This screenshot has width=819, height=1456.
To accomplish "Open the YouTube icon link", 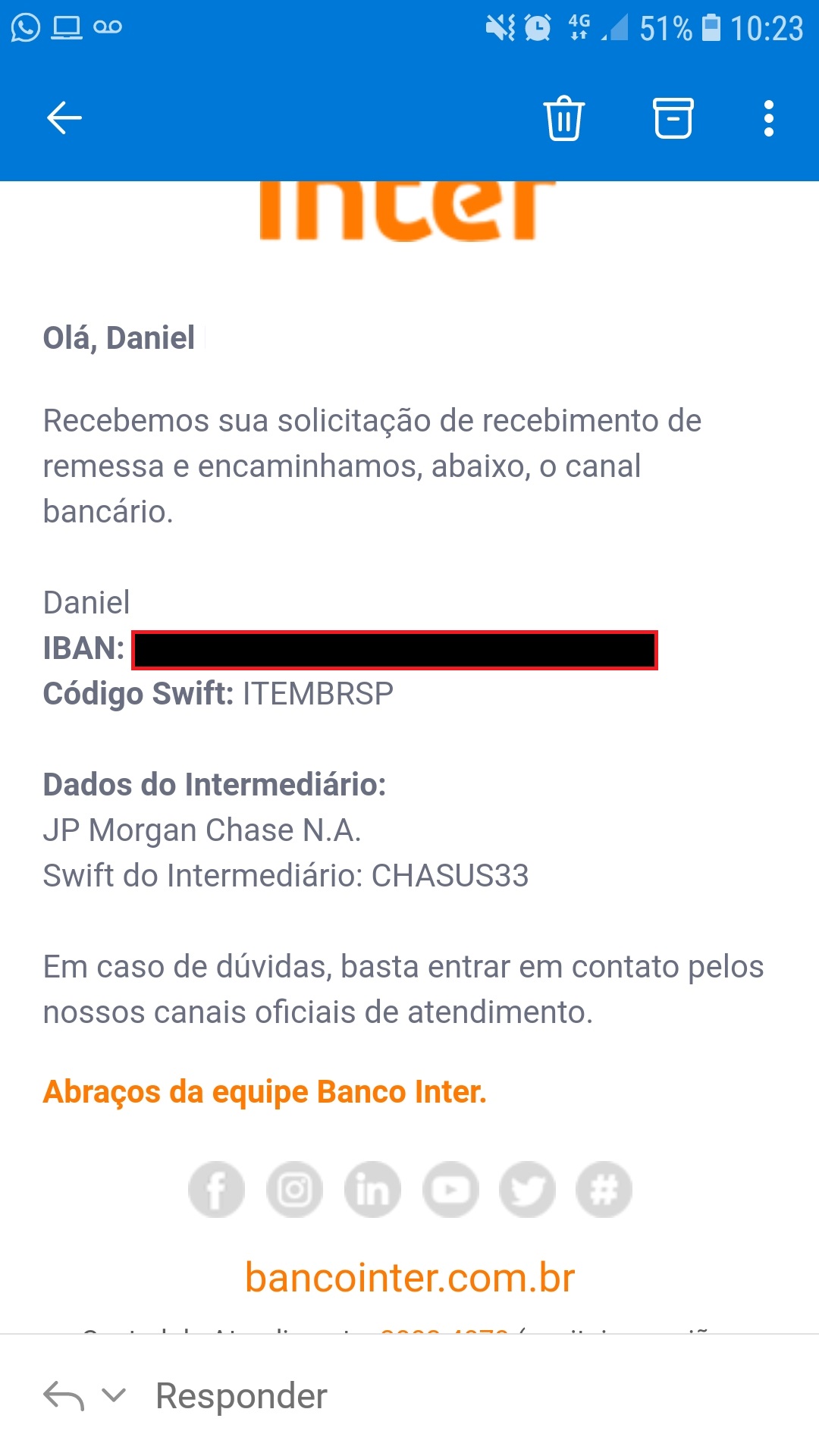I will coord(450,1189).
